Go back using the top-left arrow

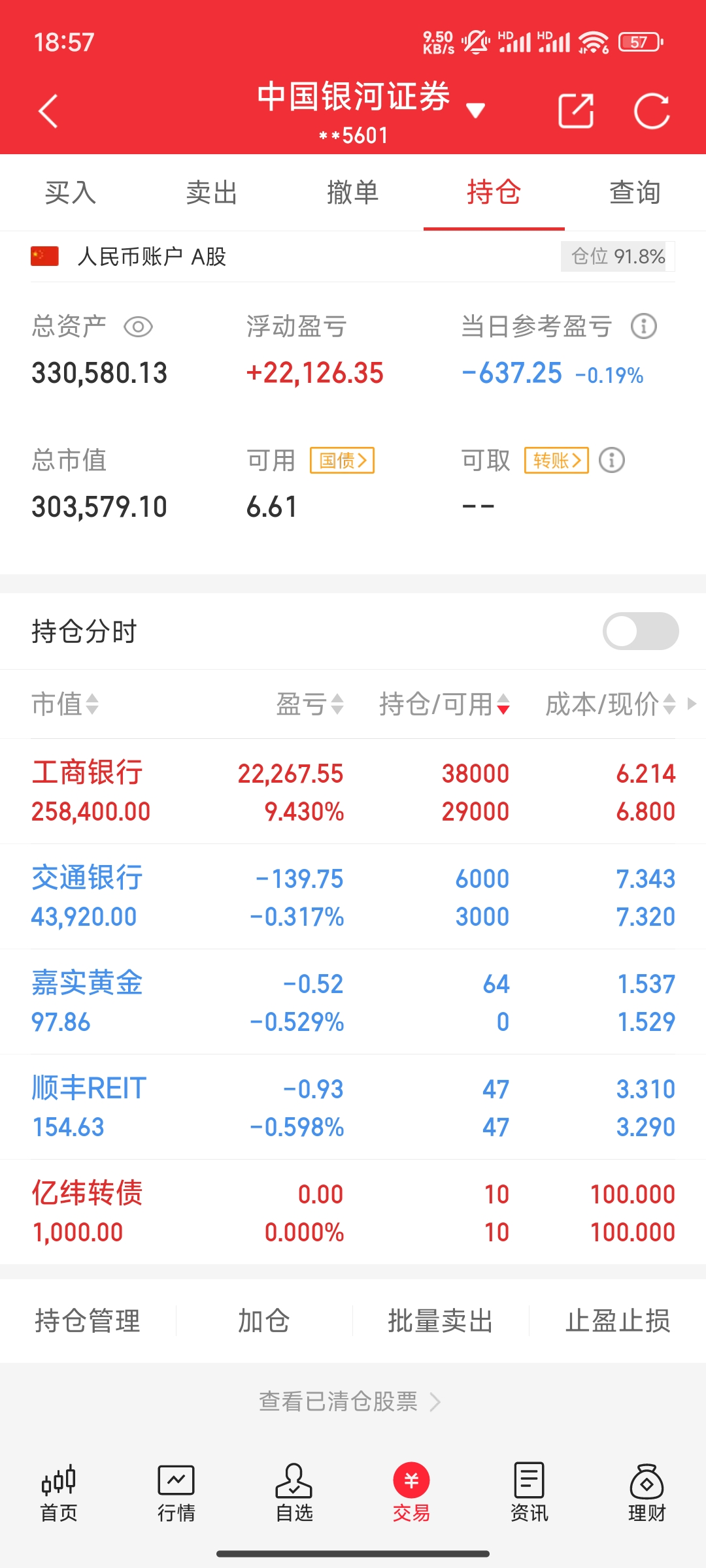click(48, 111)
